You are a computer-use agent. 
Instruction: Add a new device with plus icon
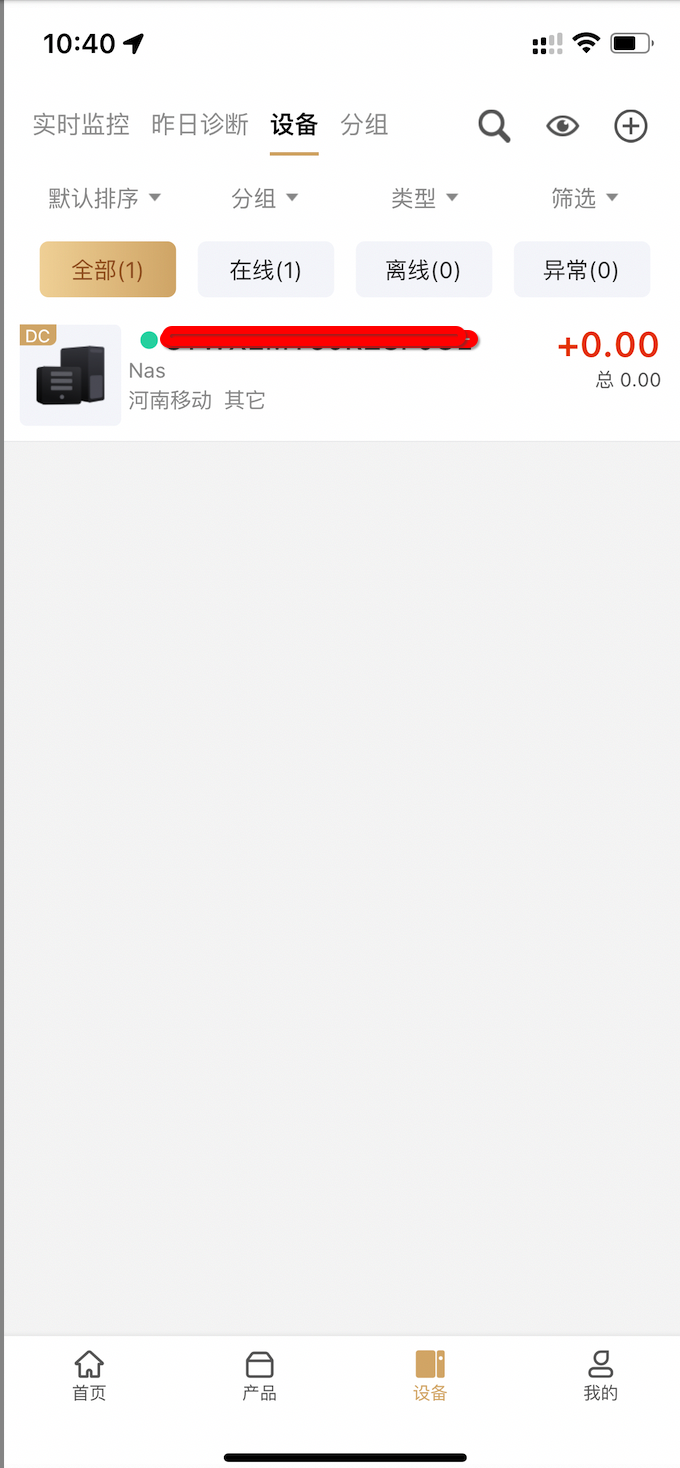tap(630, 126)
